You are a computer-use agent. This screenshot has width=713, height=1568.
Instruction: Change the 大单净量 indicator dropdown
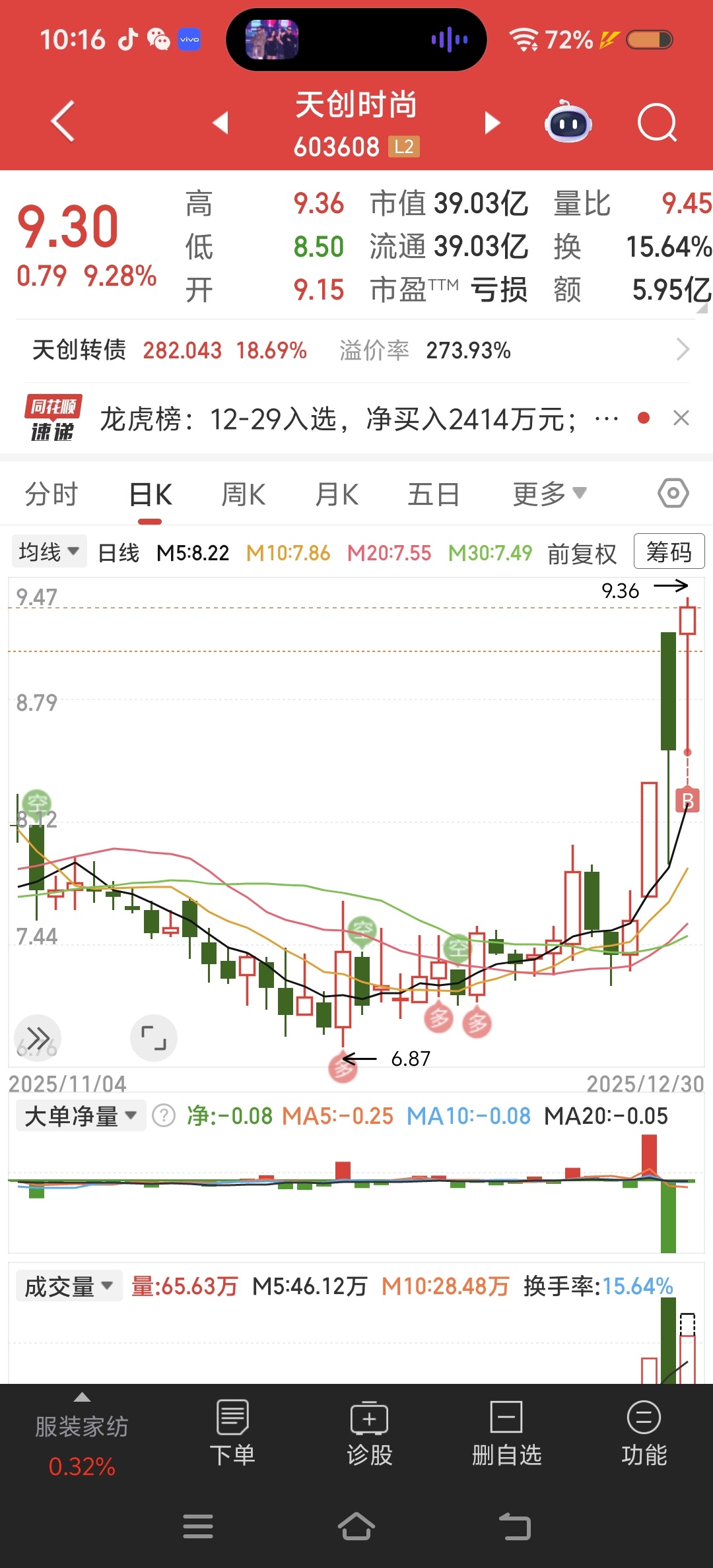click(x=81, y=1116)
